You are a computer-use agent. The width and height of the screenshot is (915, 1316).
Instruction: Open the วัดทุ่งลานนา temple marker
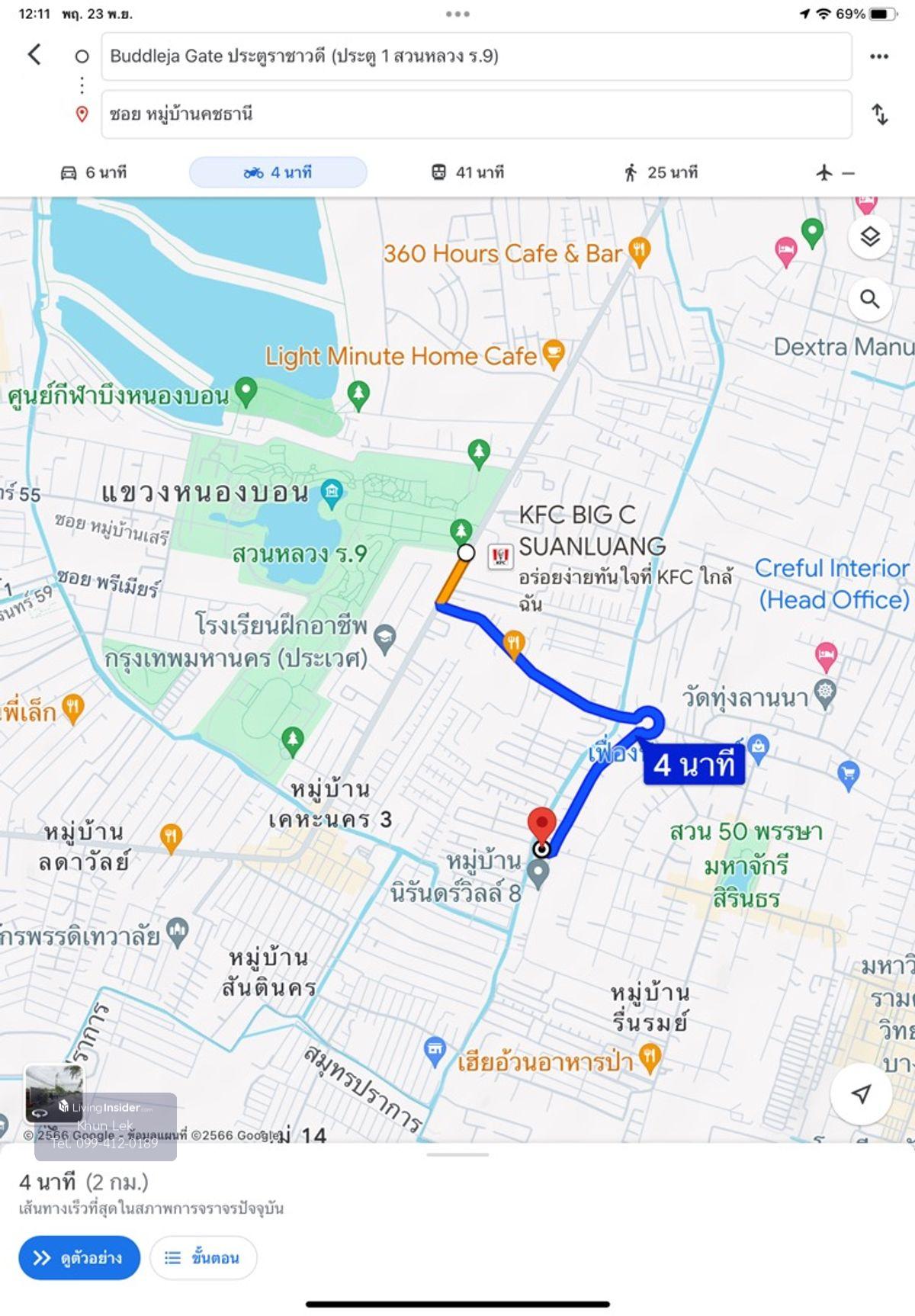826,692
